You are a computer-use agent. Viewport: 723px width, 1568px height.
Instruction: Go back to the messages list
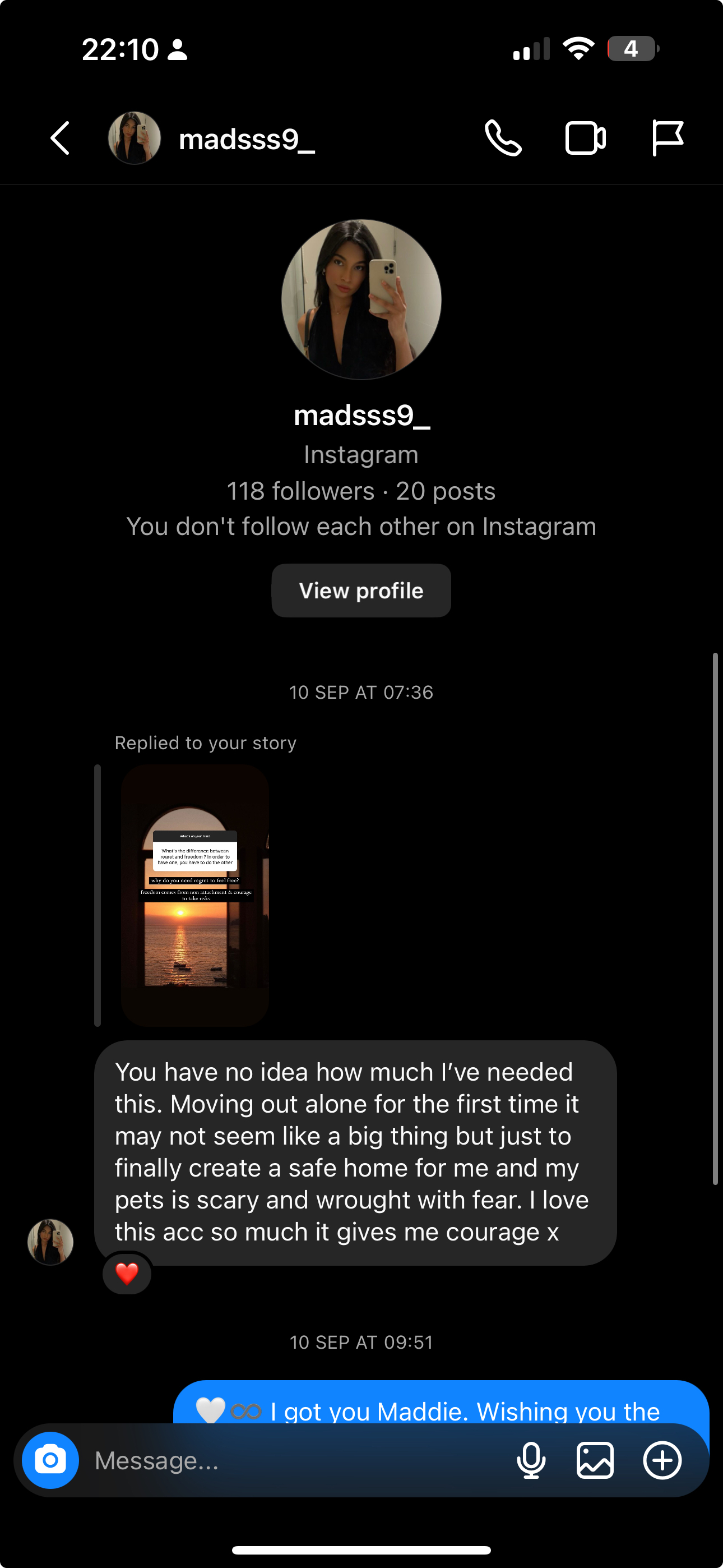(x=59, y=138)
